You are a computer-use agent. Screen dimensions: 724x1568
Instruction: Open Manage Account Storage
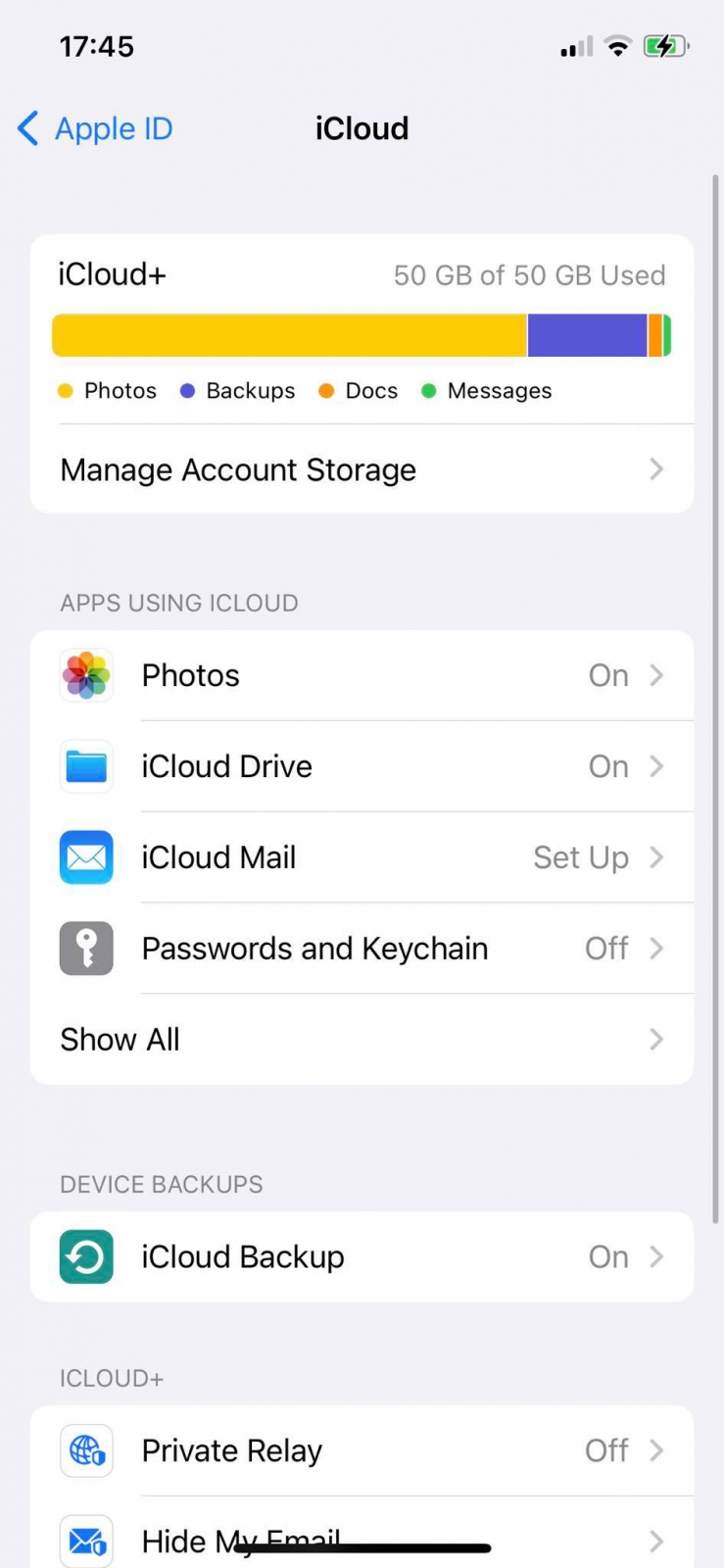pyautogui.click(x=362, y=470)
